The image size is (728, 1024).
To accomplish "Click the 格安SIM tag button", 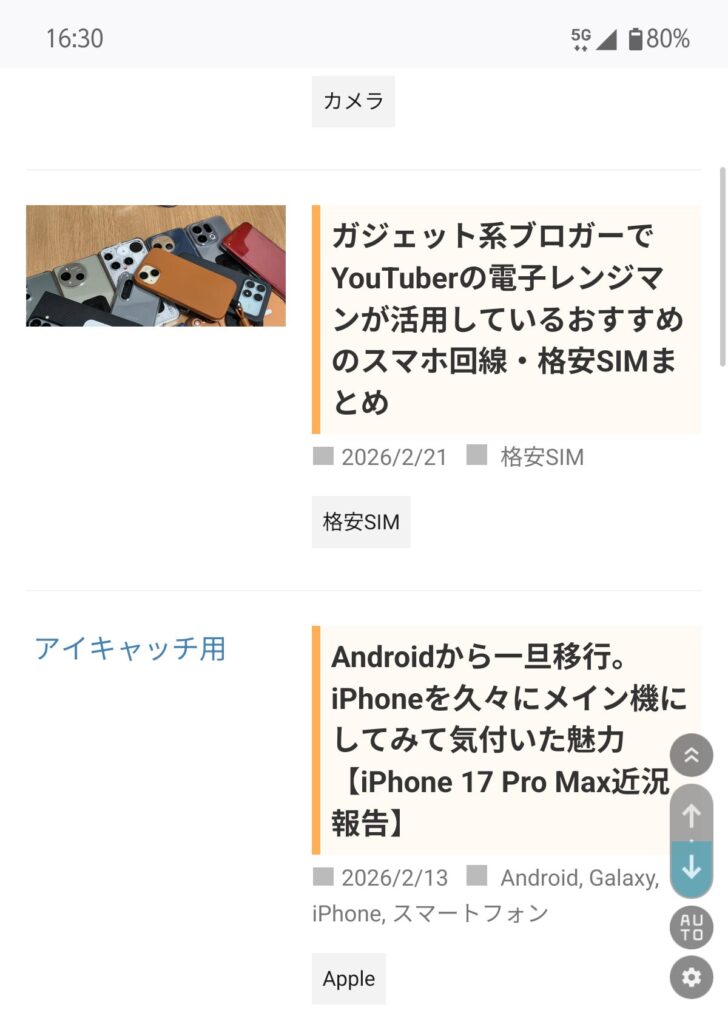I will [x=359, y=521].
